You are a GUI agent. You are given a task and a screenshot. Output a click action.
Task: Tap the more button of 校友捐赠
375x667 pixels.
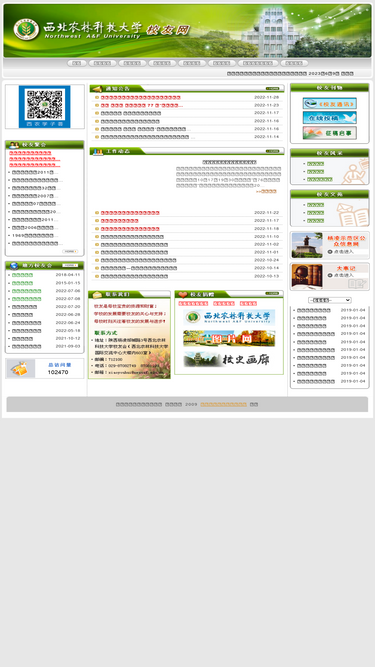tap(273, 294)
